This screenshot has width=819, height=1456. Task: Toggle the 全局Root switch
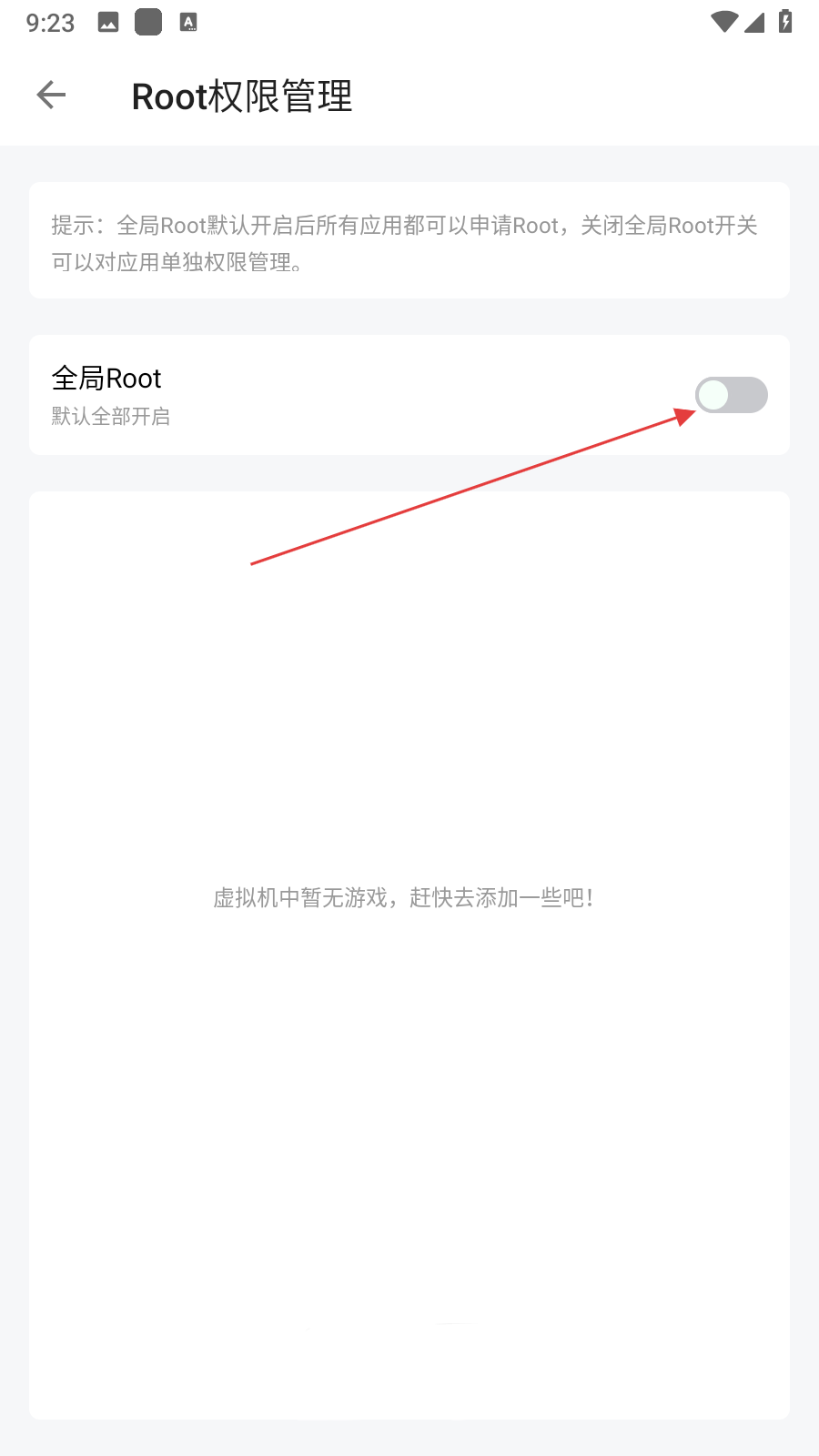tap(731, 395)
